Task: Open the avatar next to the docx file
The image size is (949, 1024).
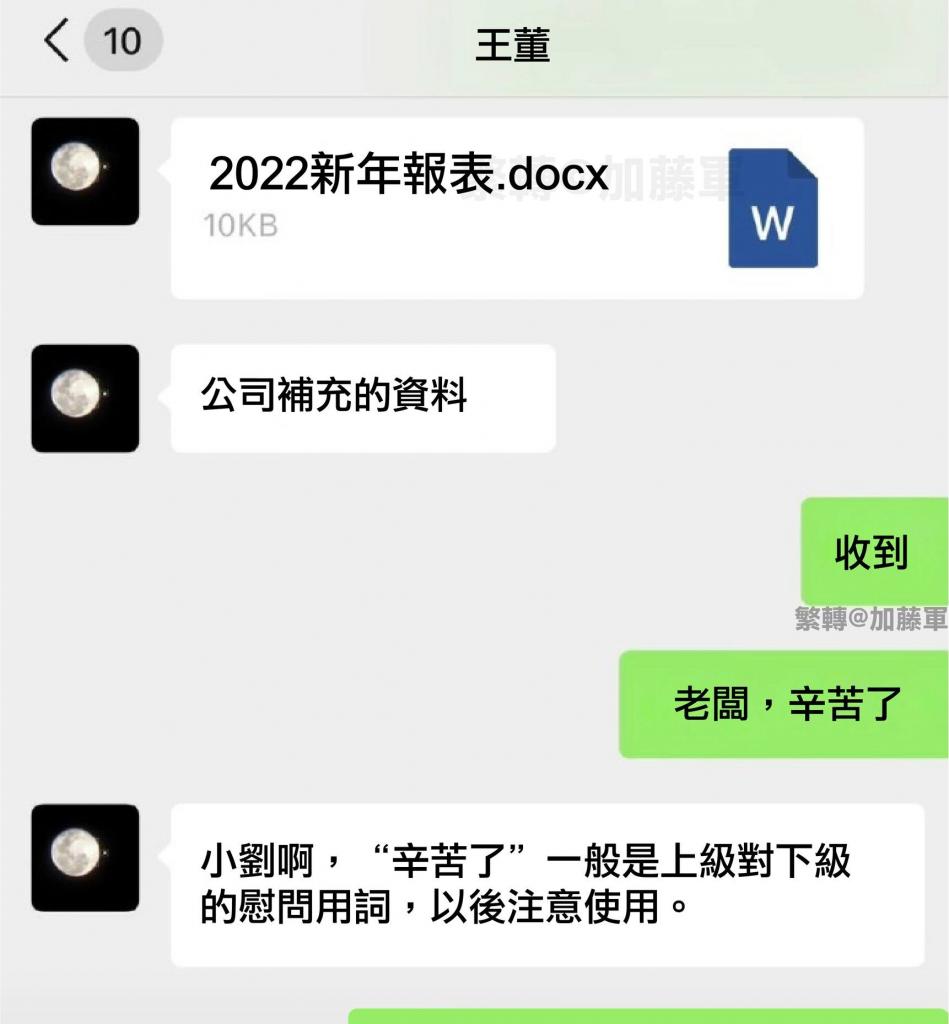Action: coord(85,171)
